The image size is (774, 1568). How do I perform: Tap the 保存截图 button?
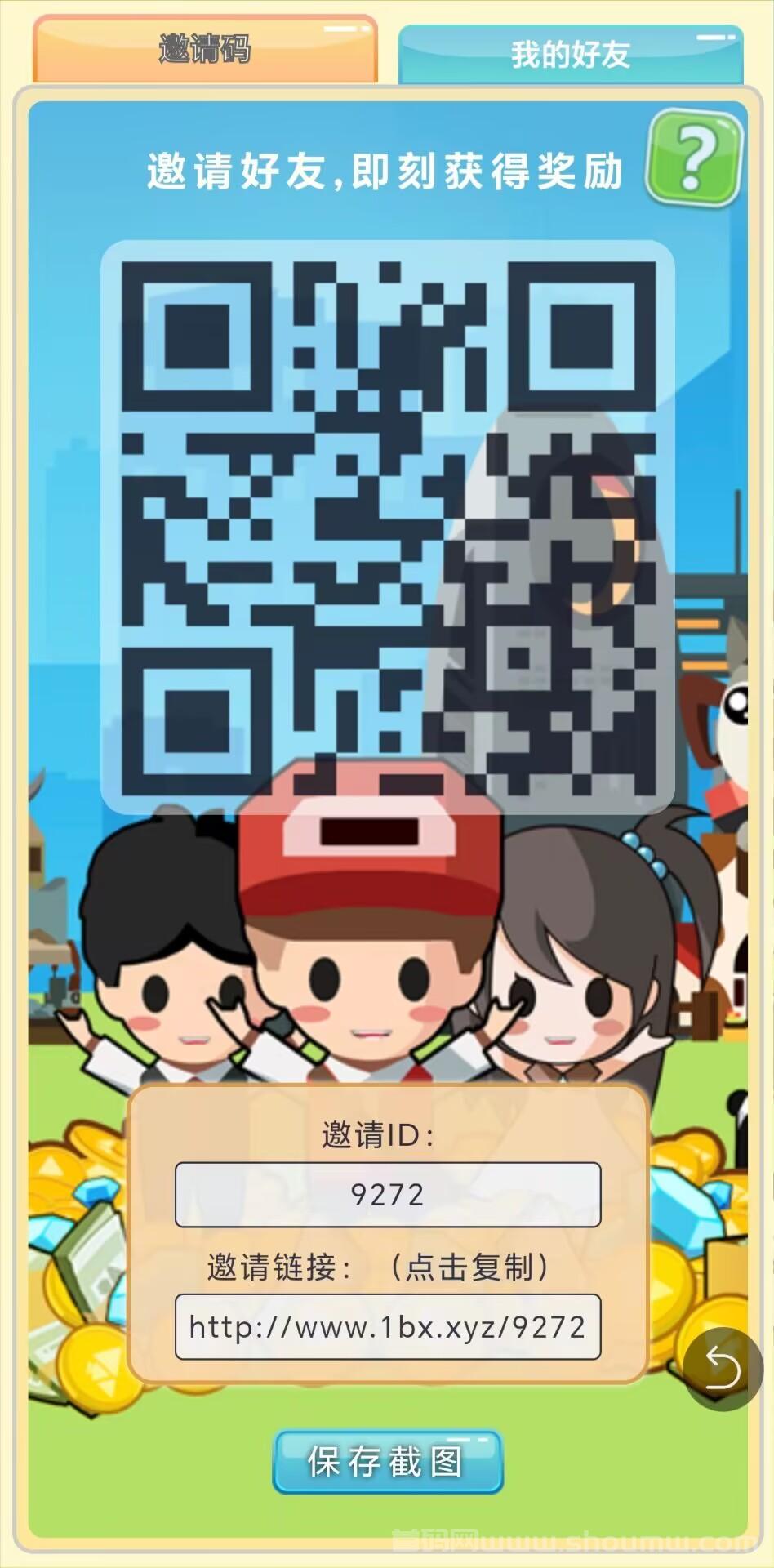pos(387,1461)
